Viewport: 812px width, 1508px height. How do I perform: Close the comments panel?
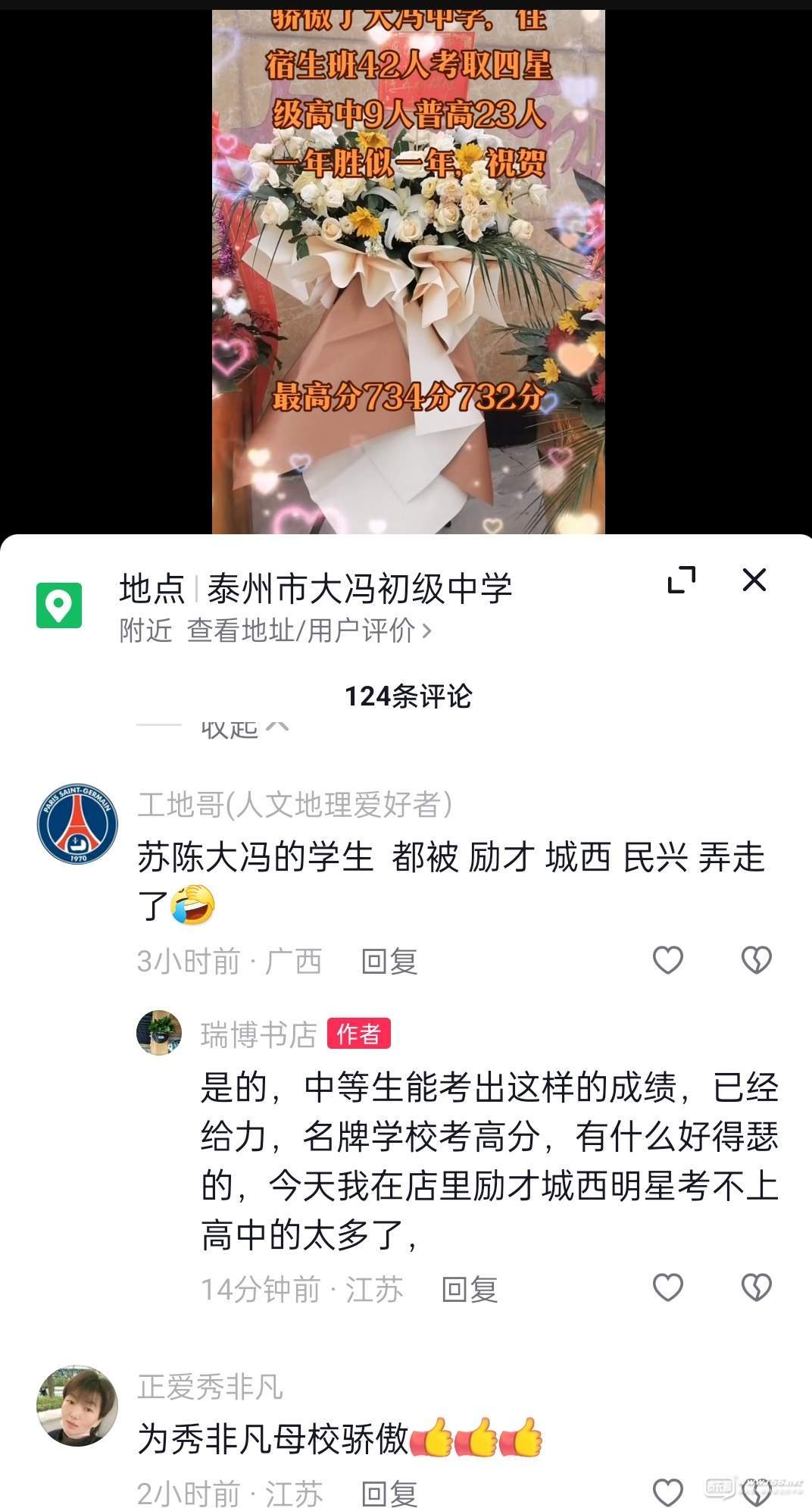click(754, 580)
